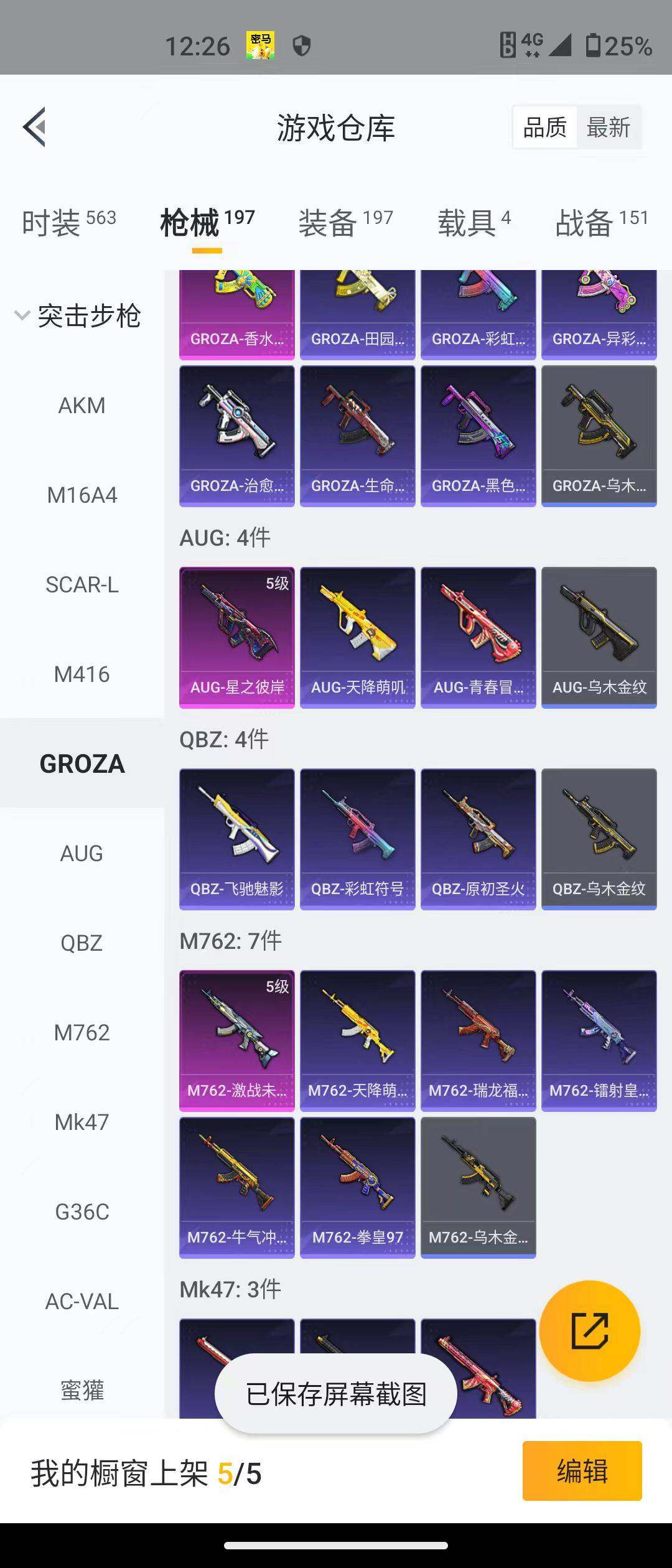The image size is (672, 1568).
Task: Tap the 编辑 button
Action: point(582,1471)
